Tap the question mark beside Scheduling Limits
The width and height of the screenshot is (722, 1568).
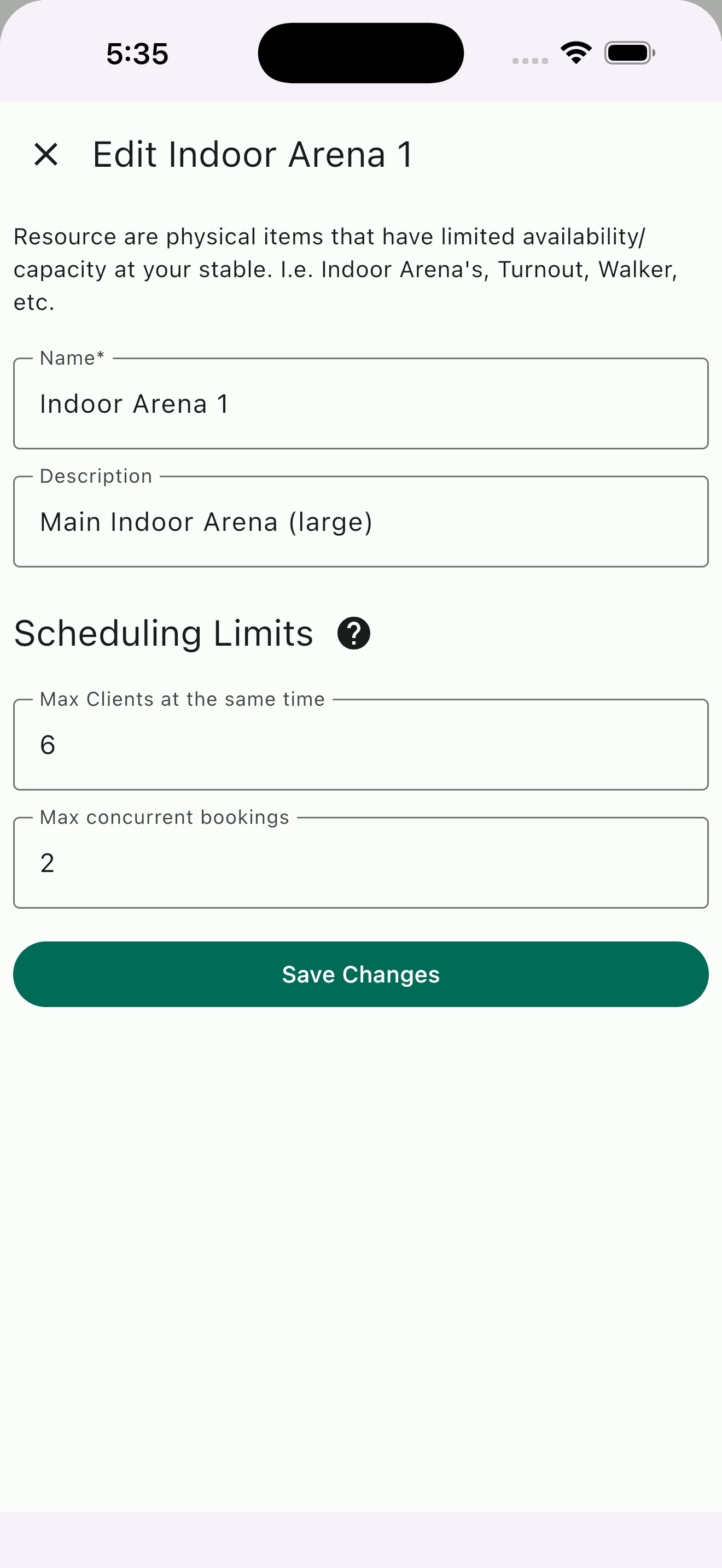click(354, 633)
